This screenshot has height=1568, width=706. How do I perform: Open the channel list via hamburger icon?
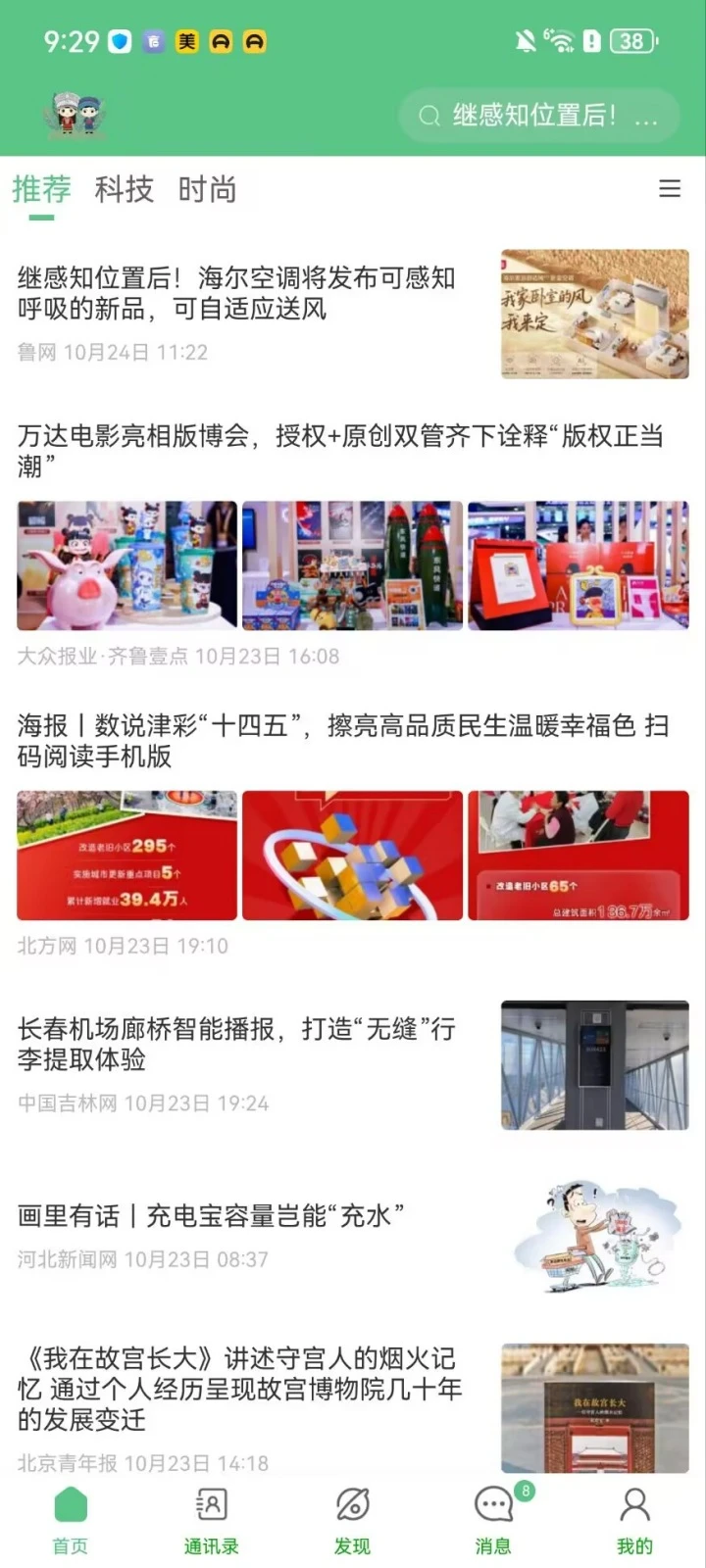click(671, 189)
